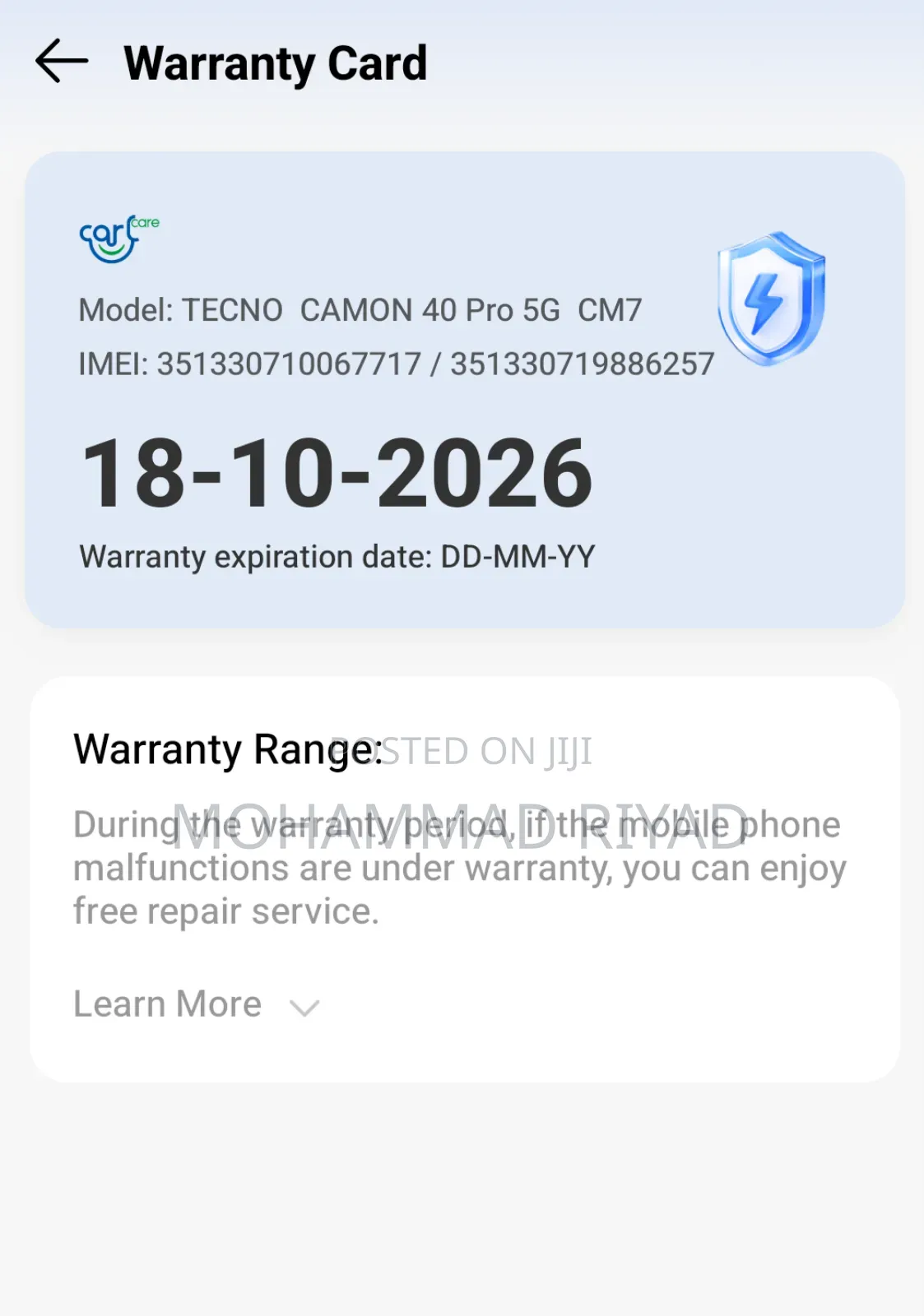Click the IMEI number text
The width and height of the screenshot is (924, 1316).
click(395, 363)
